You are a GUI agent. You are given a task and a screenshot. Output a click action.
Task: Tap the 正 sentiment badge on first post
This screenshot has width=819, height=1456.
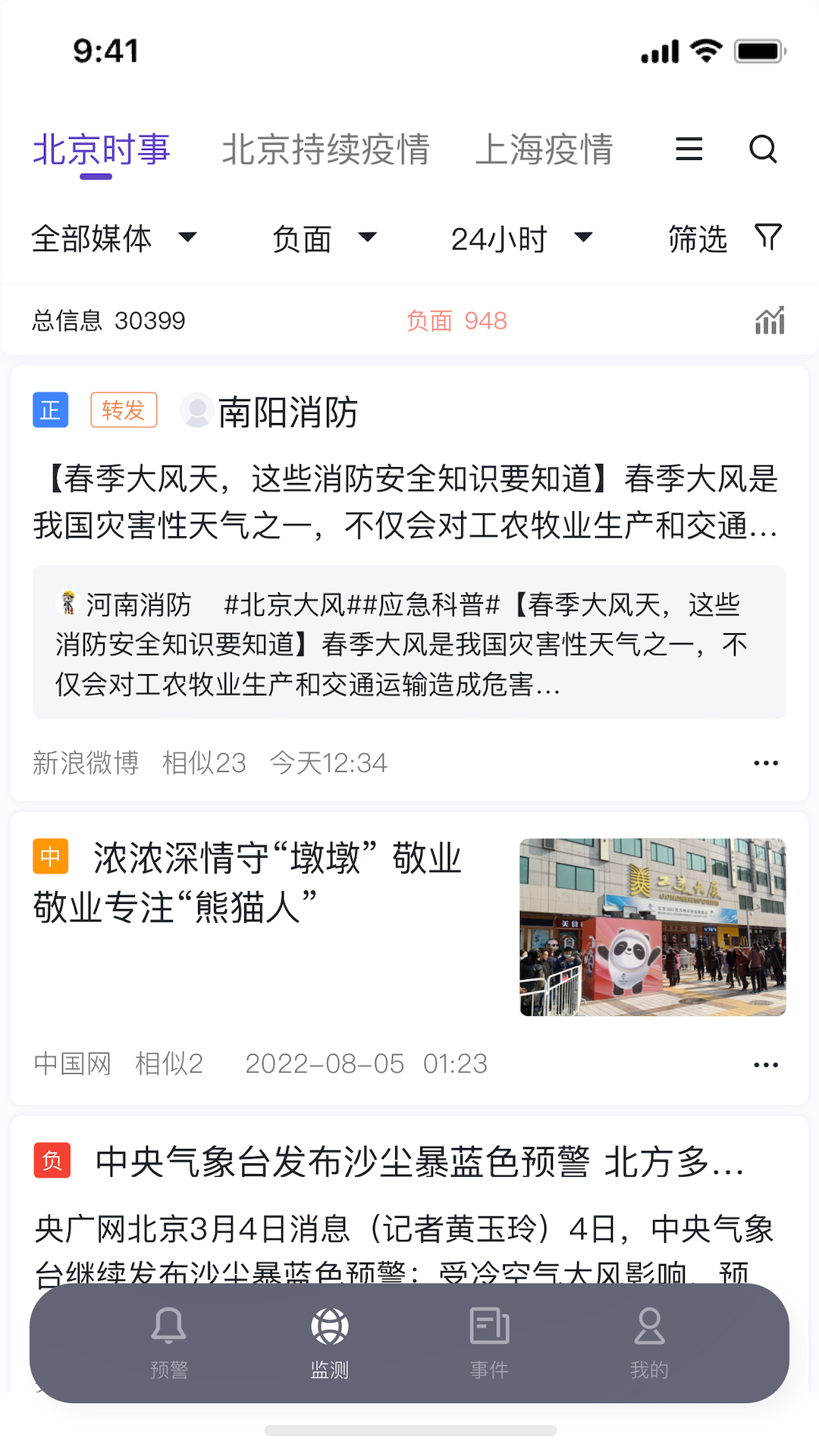click(50, 409)
